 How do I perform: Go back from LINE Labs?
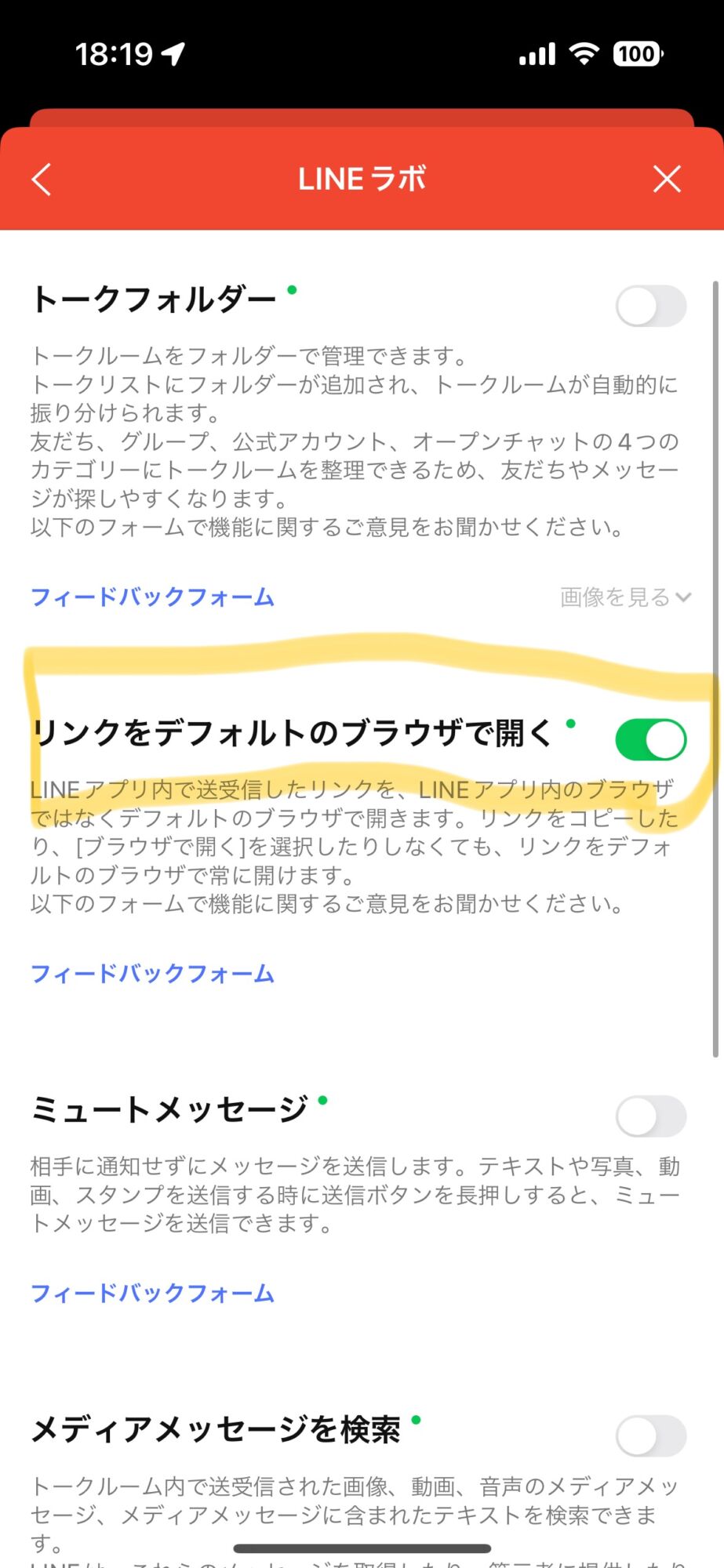42,180
